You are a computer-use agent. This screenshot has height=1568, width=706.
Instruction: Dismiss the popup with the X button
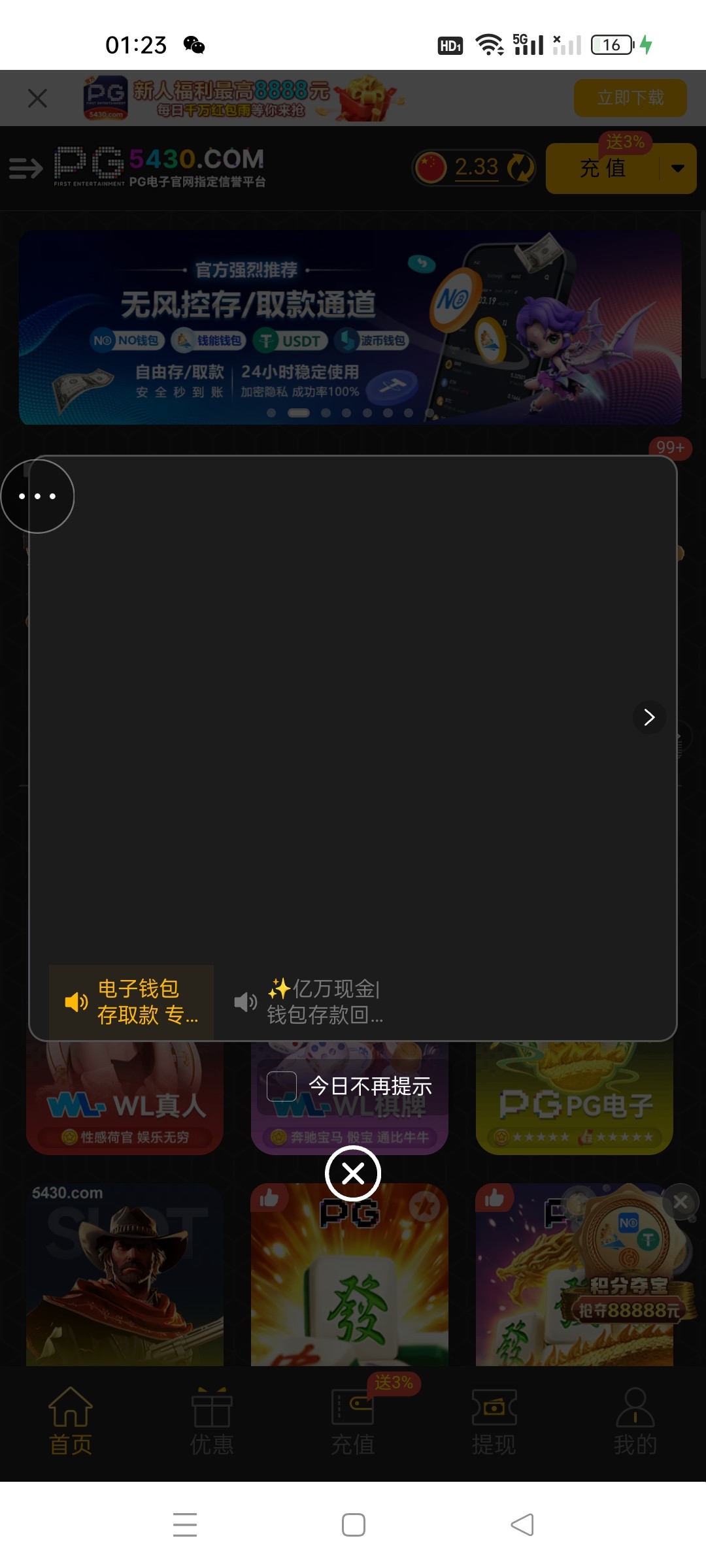(353, 1173)
